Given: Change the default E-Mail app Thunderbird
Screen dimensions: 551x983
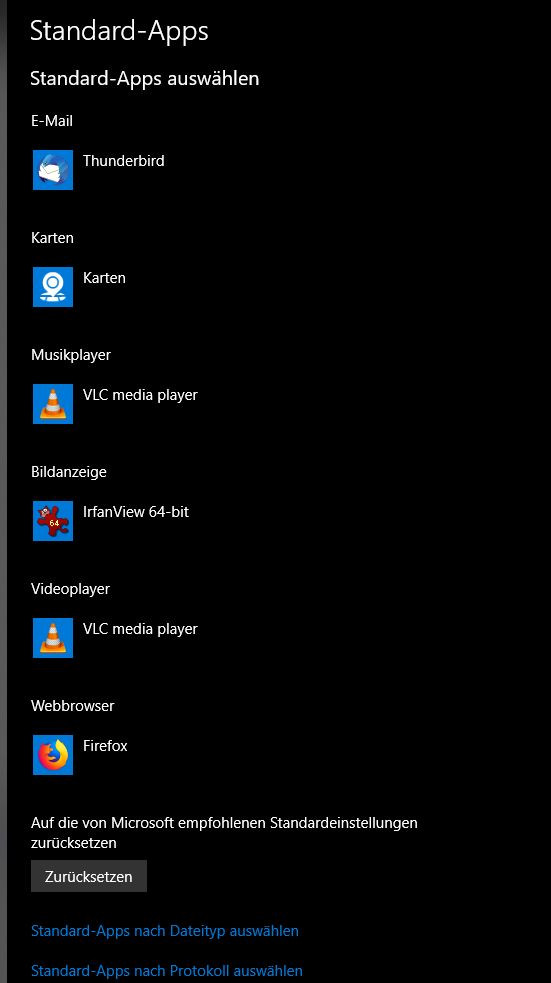Looking at the screenshot, I should click(99, 169).
